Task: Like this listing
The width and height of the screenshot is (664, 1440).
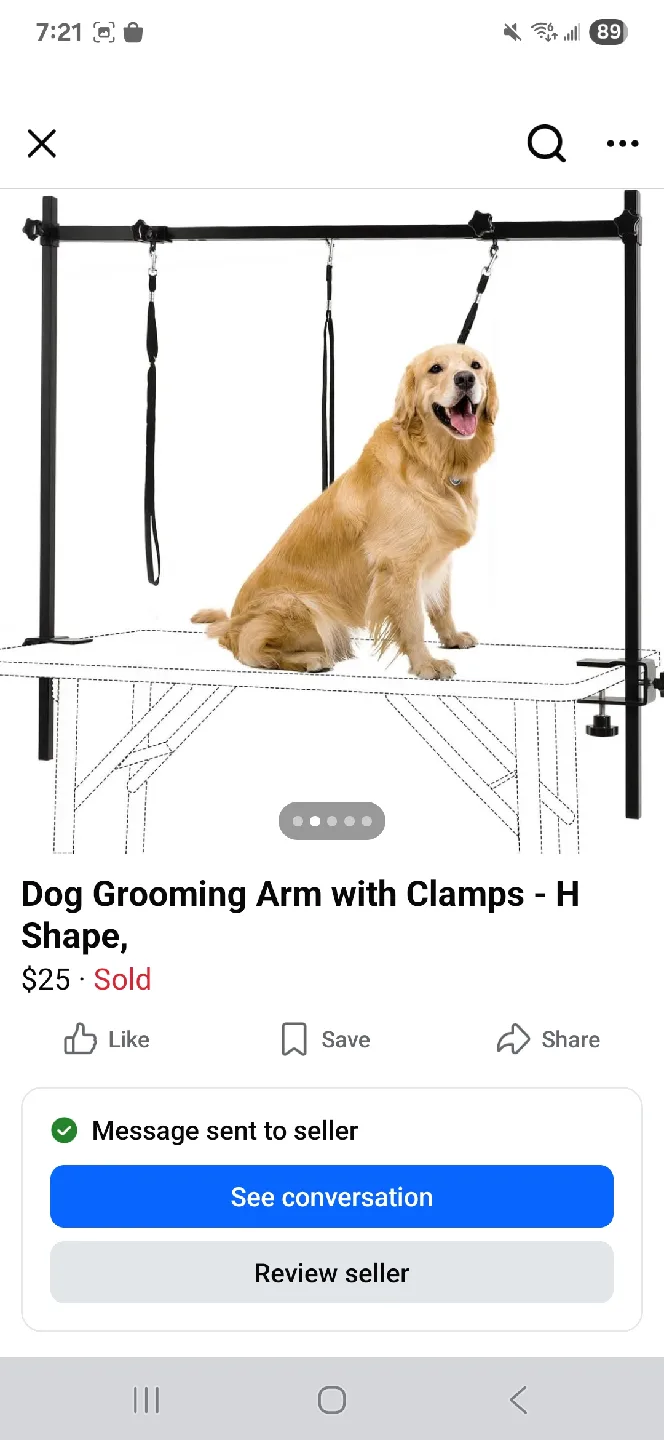Action: (107, 1040)
